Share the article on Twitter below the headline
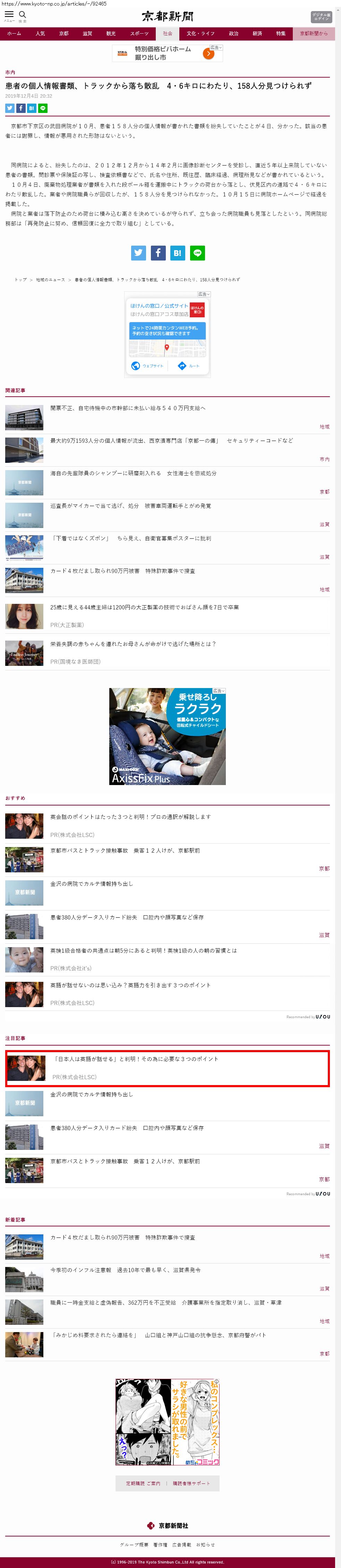Image resolution: width=341 pixels, height=1568 pixels. [x=10, y=108]
